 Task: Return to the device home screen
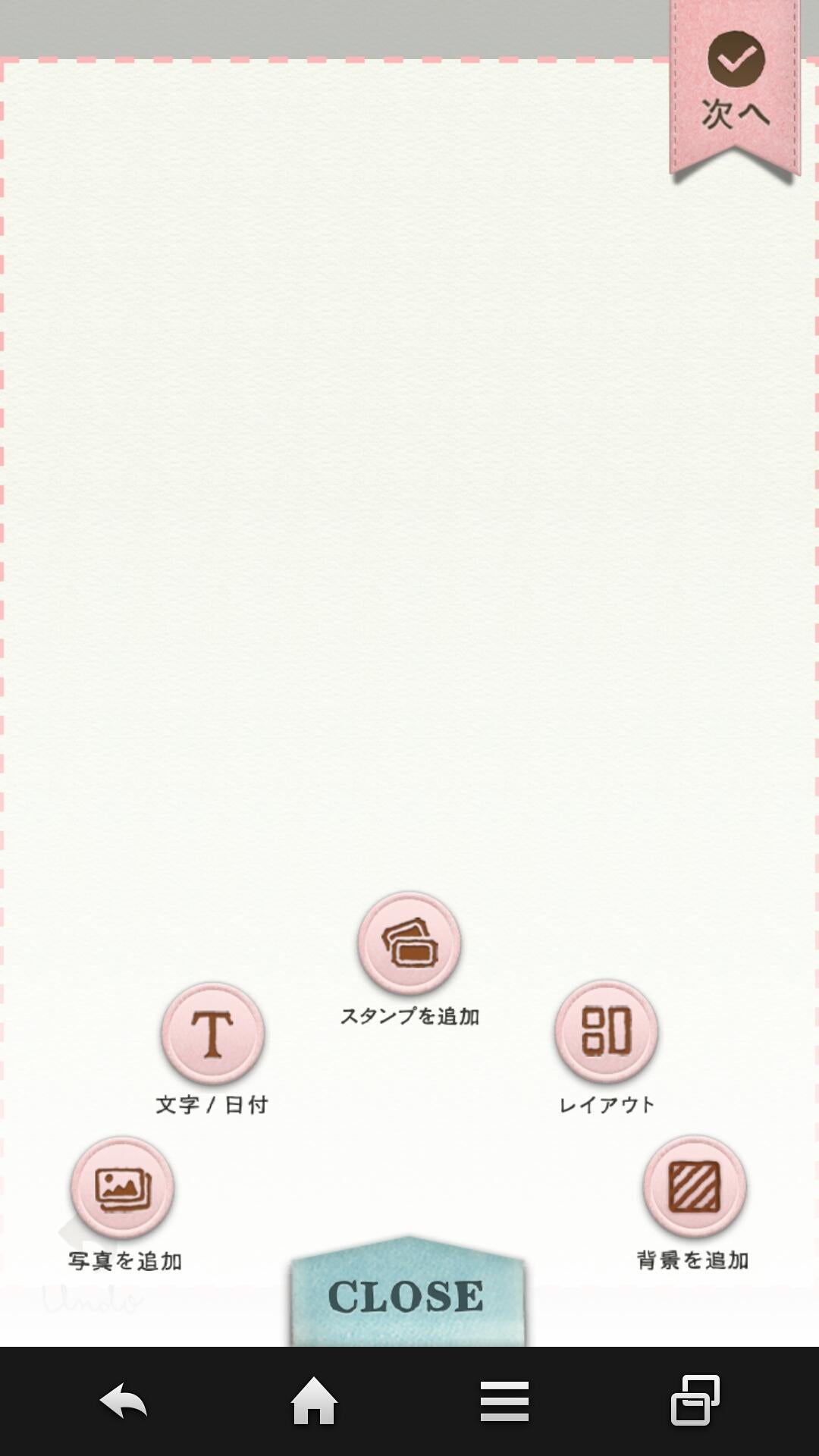point(314,1400)
